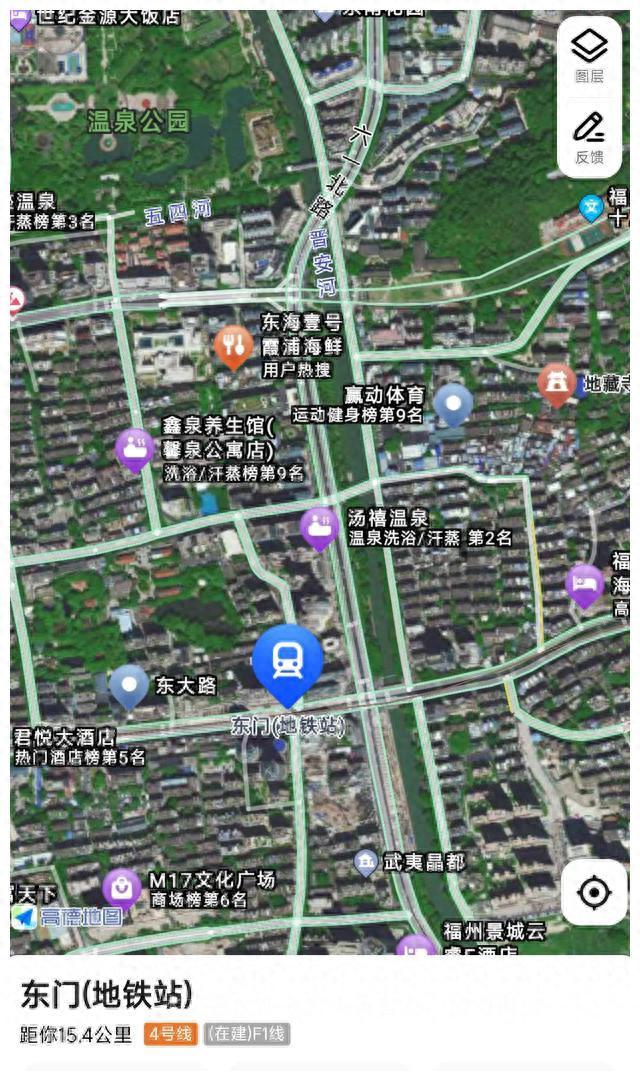
Task: Open the 汤禧温泉 map marker
Action: pos(319,529)
